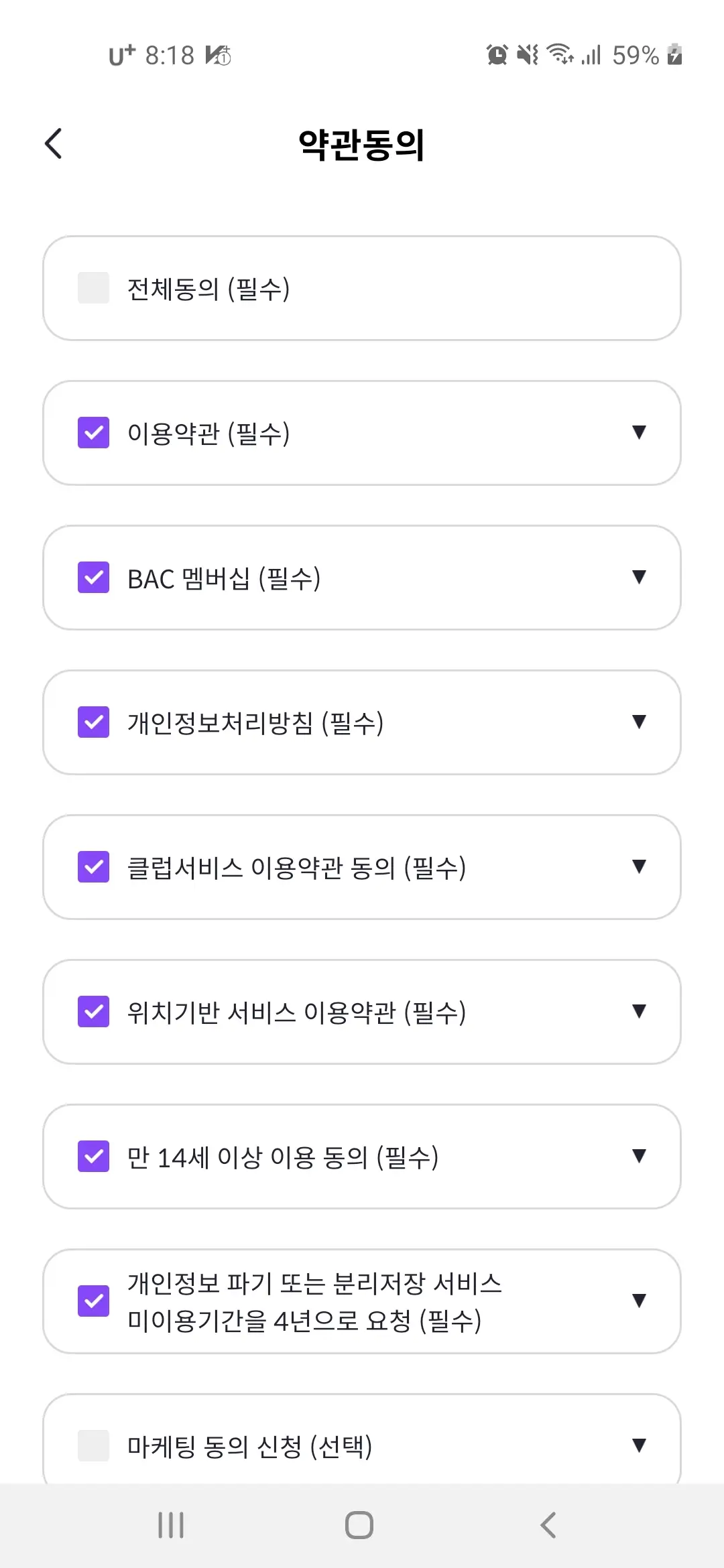Tap the back arrow in the header
Screen dimensions: 724x1568
[x=54, y=143]
